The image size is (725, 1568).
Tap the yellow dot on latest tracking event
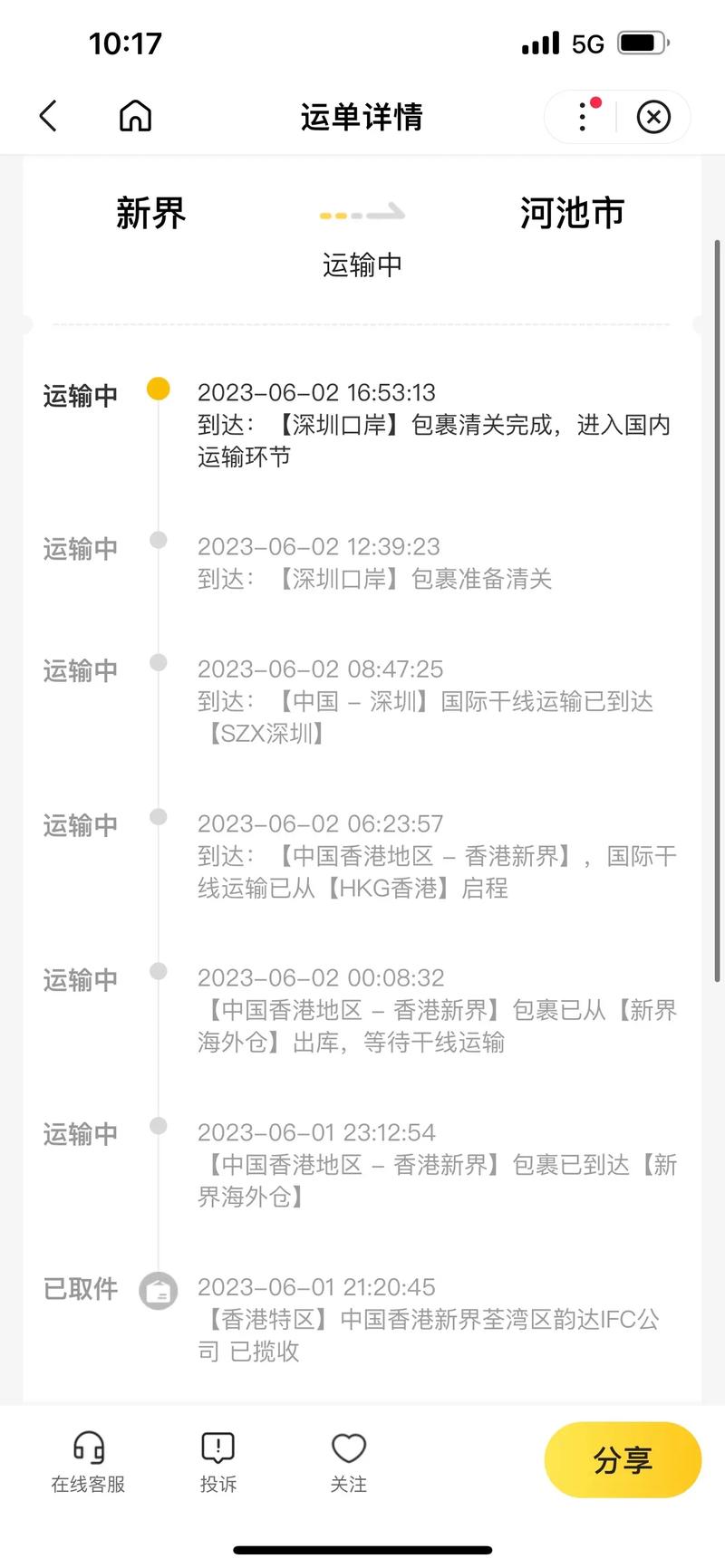click(x=158, y=388)
